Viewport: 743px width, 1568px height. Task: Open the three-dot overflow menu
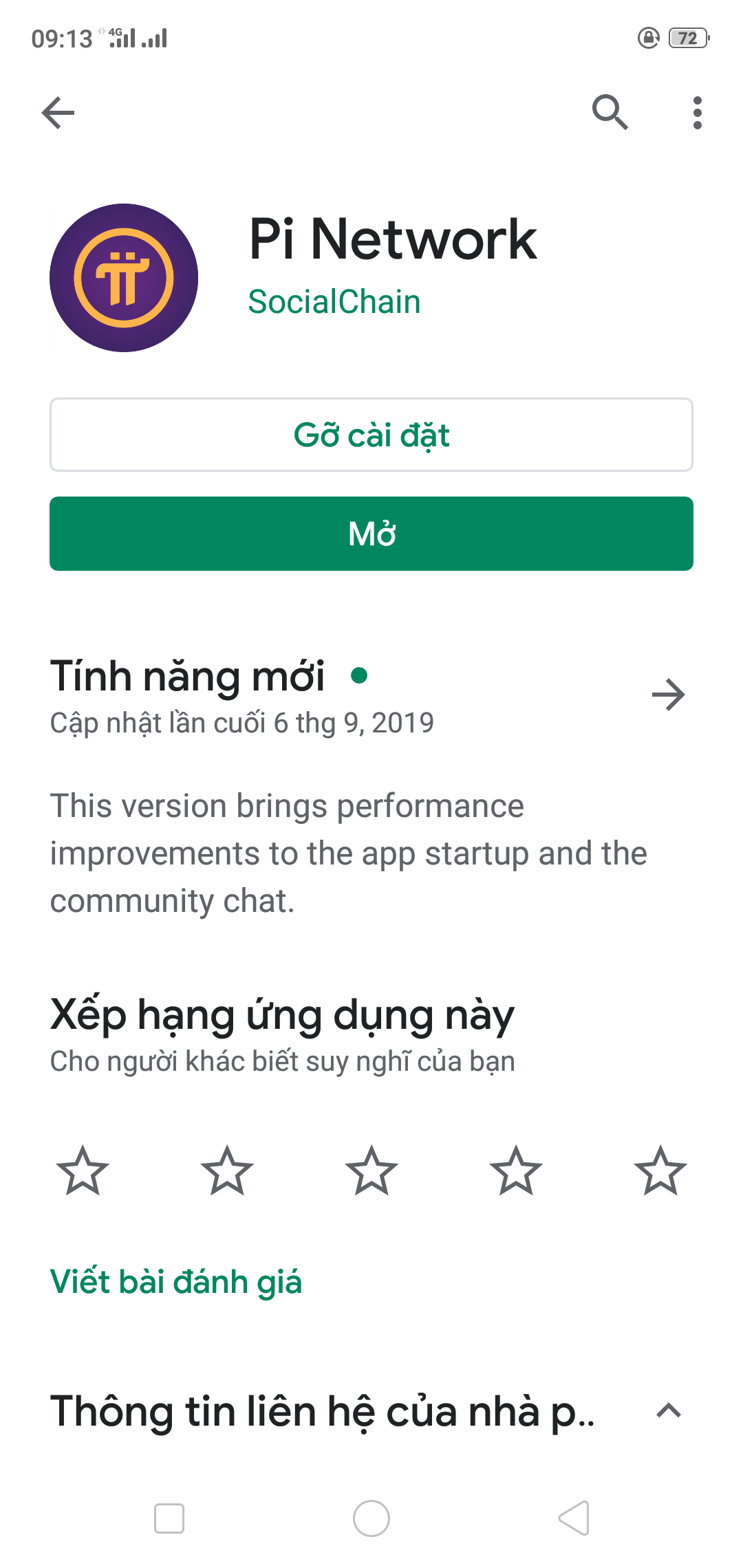tap(697, 113)
